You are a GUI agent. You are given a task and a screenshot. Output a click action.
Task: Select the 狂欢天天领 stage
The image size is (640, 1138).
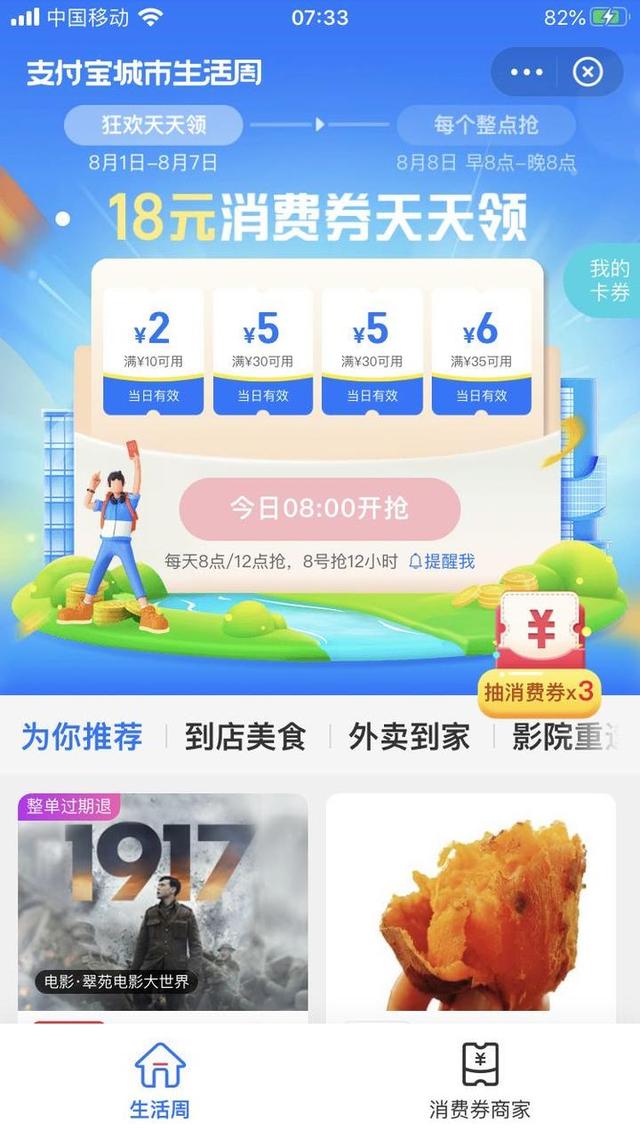click(153, 126)
